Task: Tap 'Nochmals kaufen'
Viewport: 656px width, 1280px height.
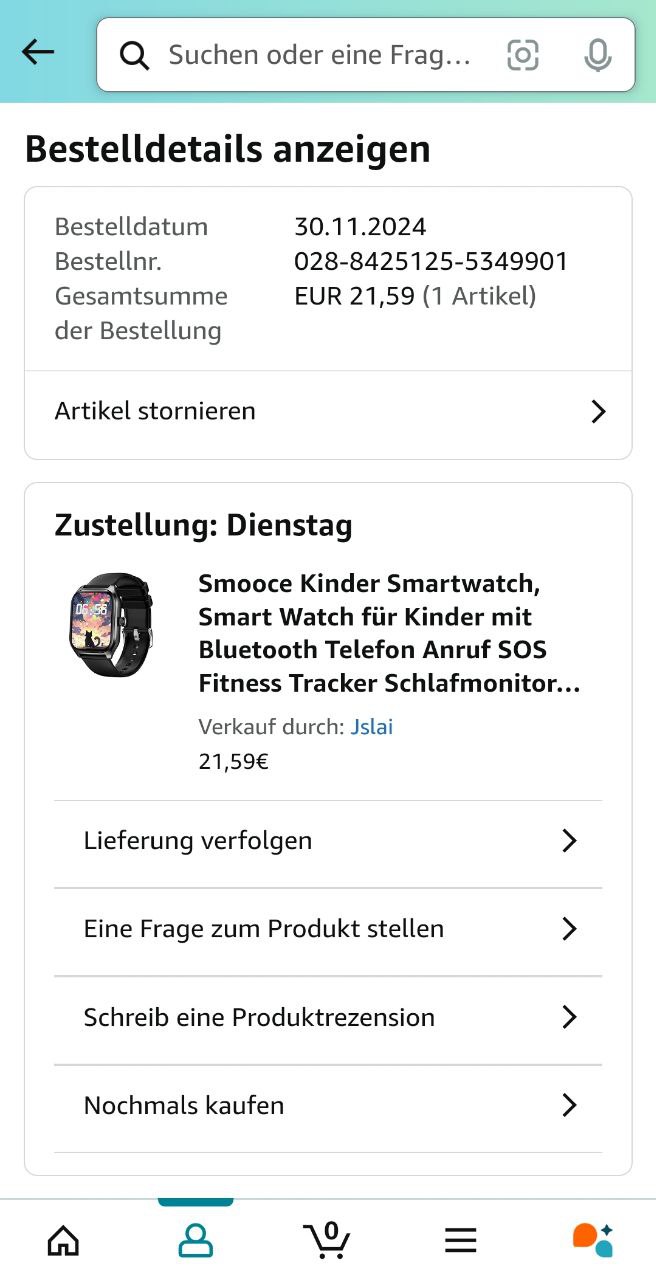Action: pos(328,1106)
